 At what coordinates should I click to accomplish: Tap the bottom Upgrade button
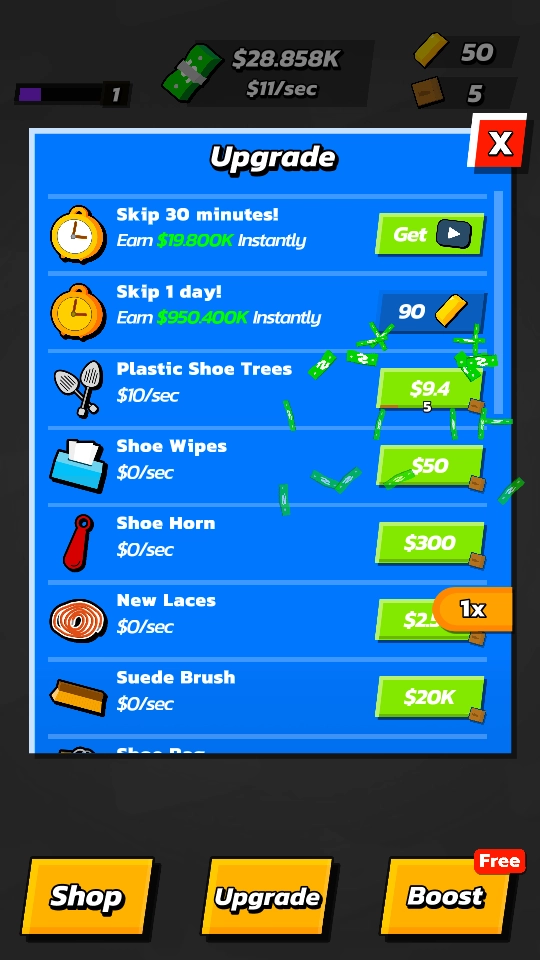(267, 896)
